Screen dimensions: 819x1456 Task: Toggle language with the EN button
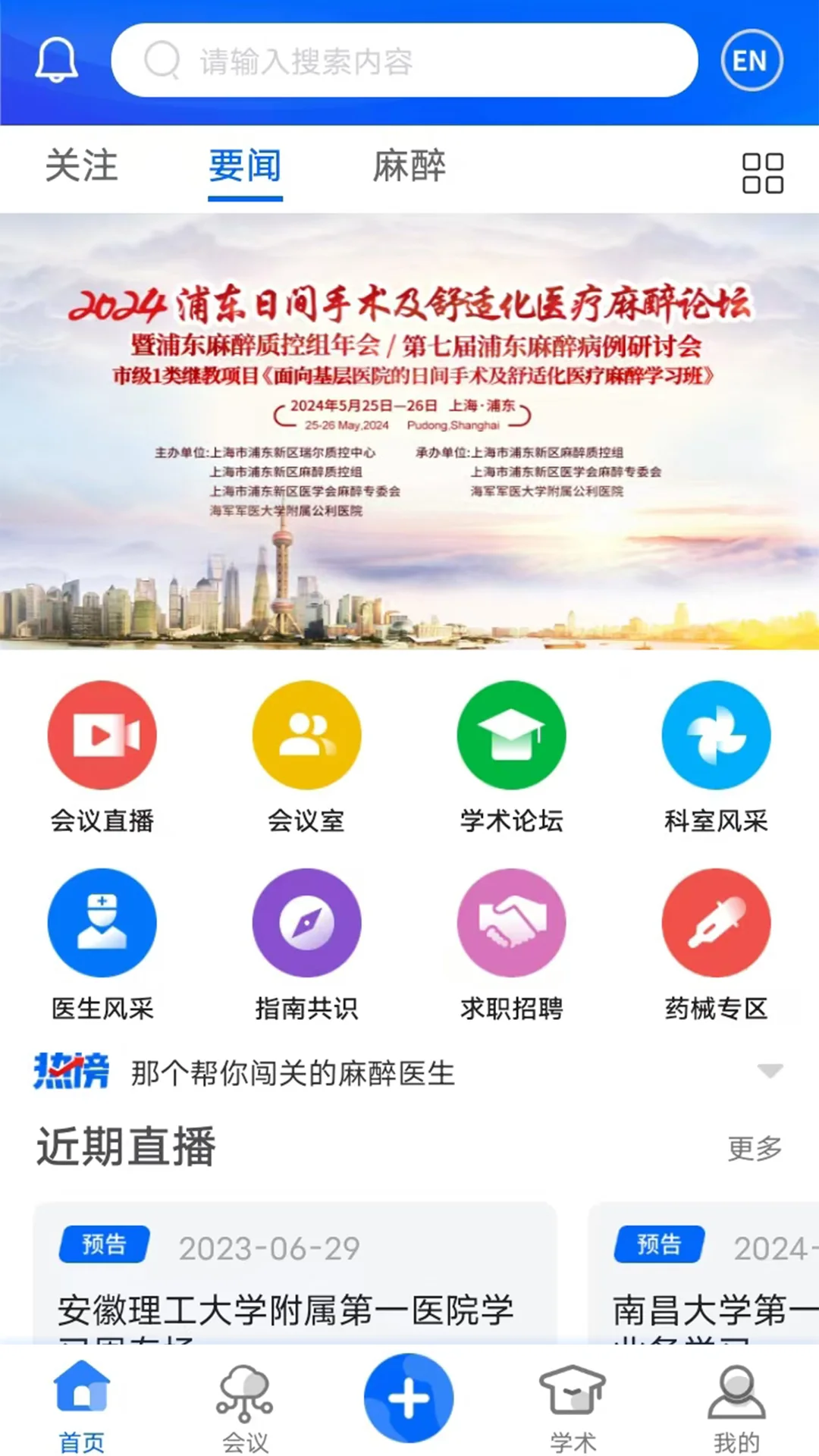pyautogui.click(x=751, y=61)
